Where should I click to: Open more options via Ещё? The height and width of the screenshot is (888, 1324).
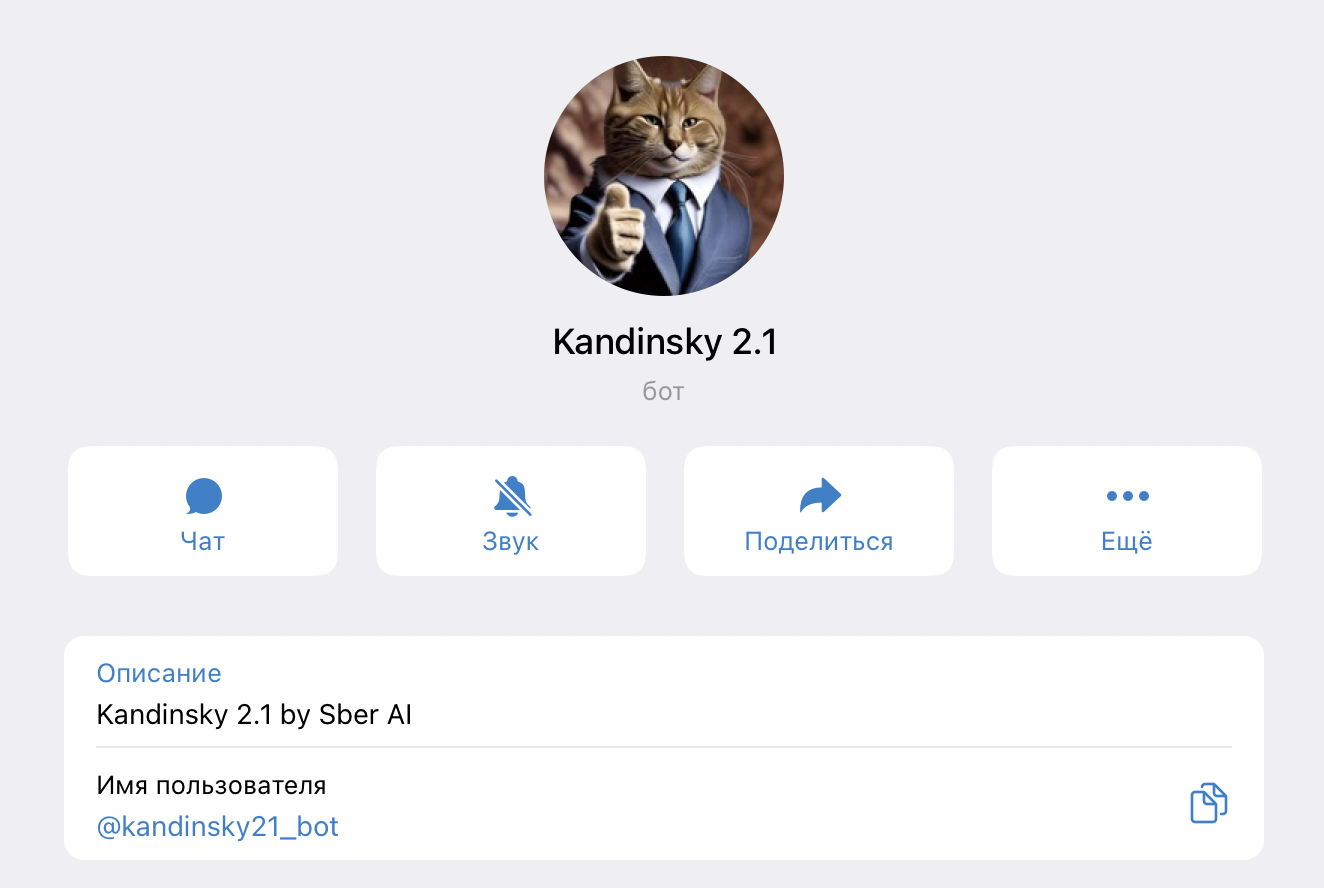1127,511
